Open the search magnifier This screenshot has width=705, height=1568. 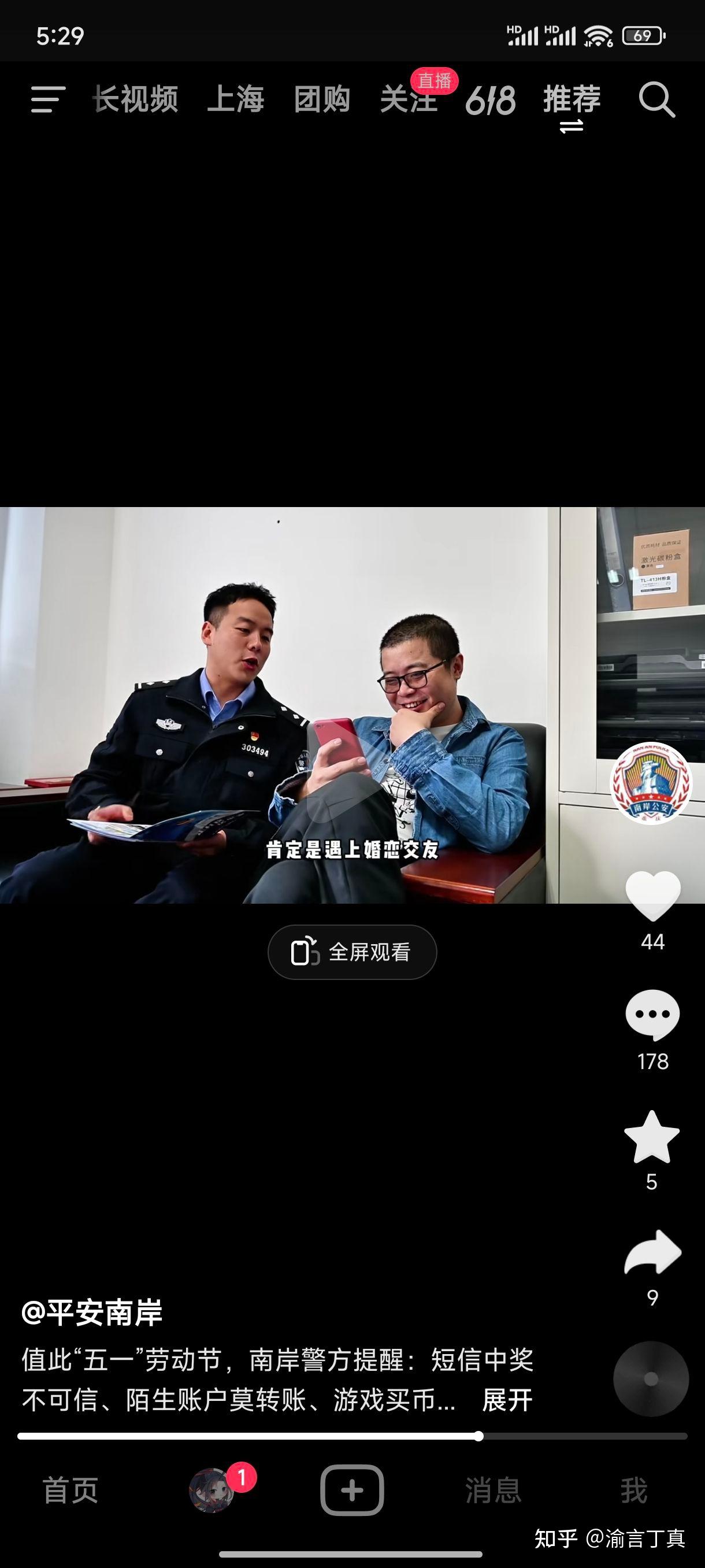point(657,99)
